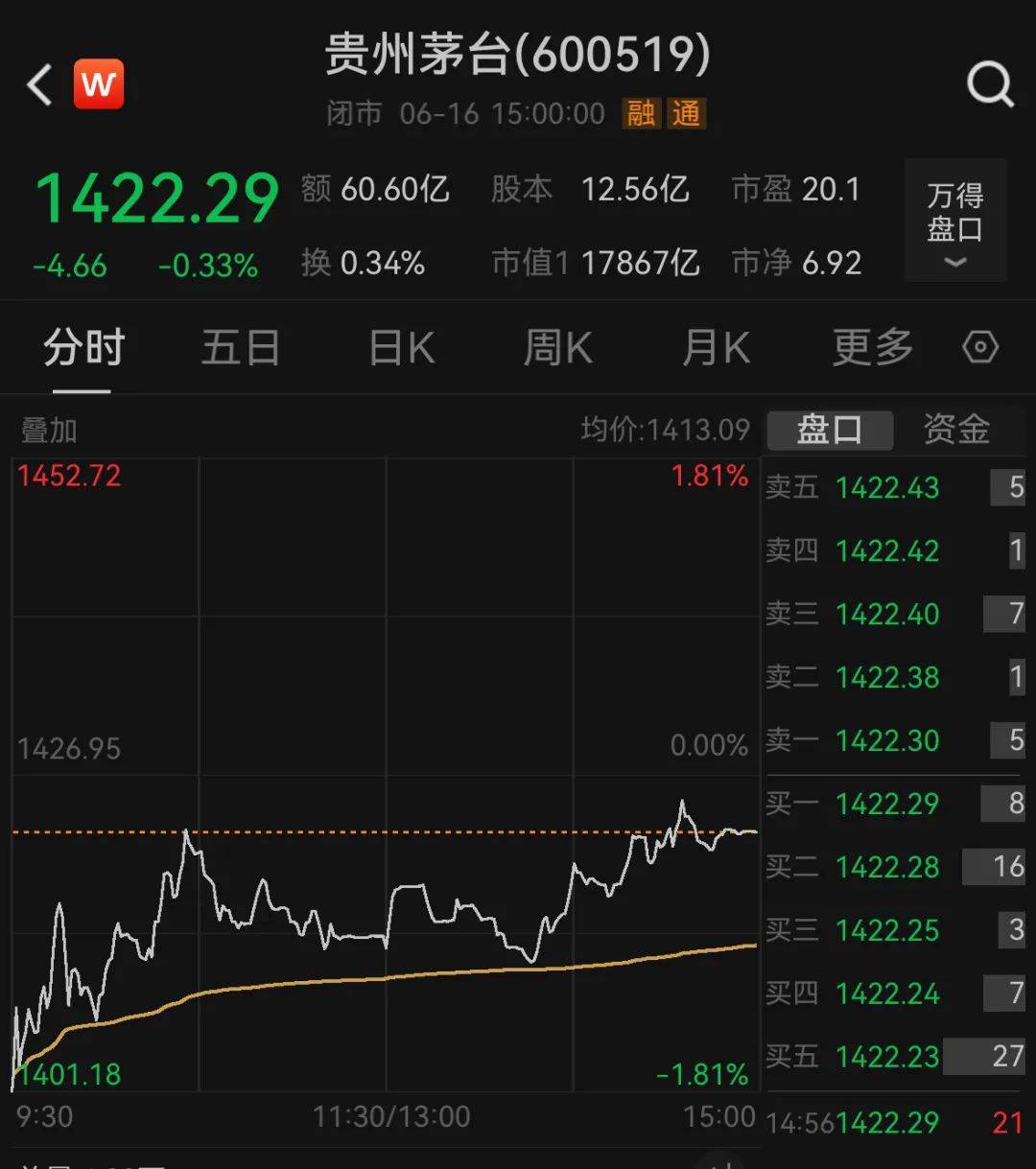Tap the Wind app logo icon

coord(99,83)
